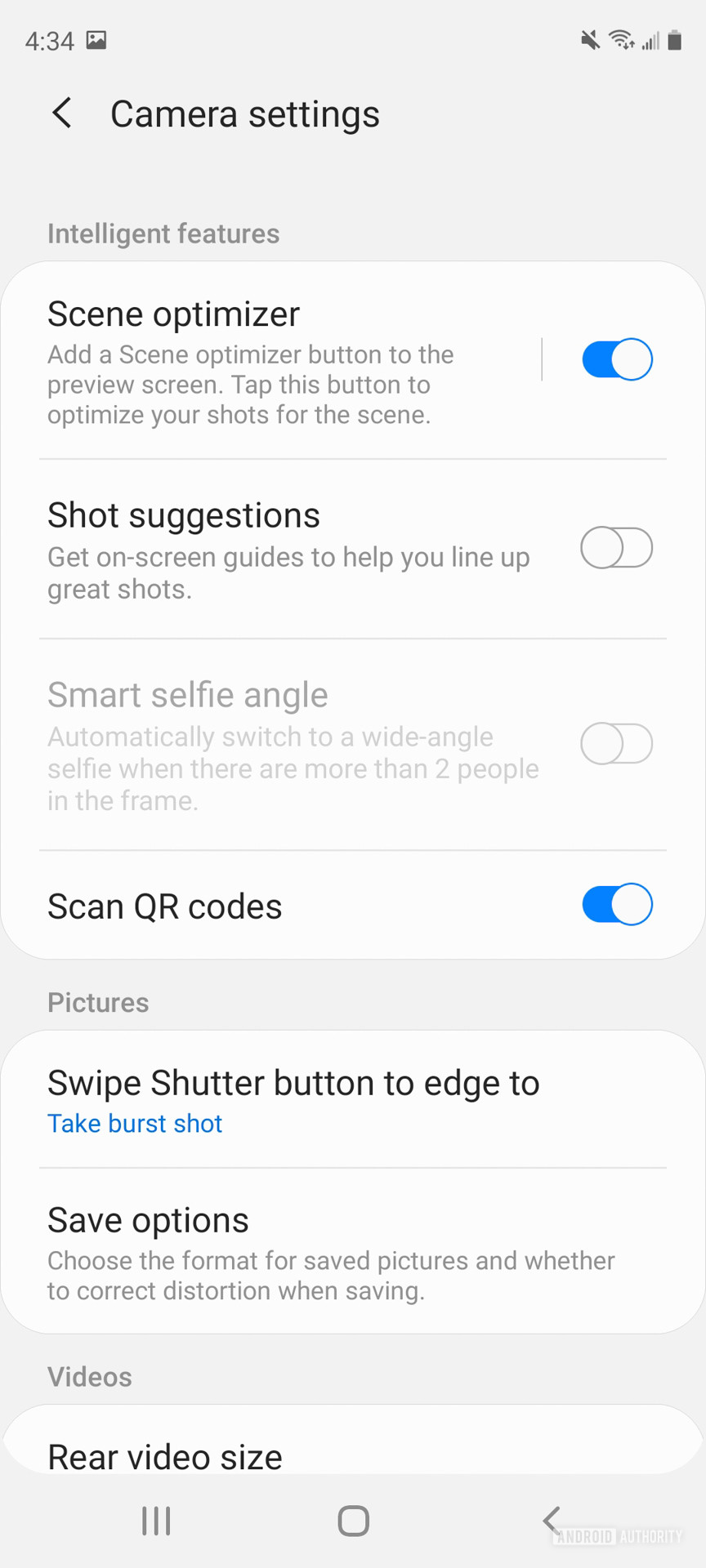Turn off the Scene optimizer switch
706x1568 pixels.
pyautogui.click(x=616, y=359)
